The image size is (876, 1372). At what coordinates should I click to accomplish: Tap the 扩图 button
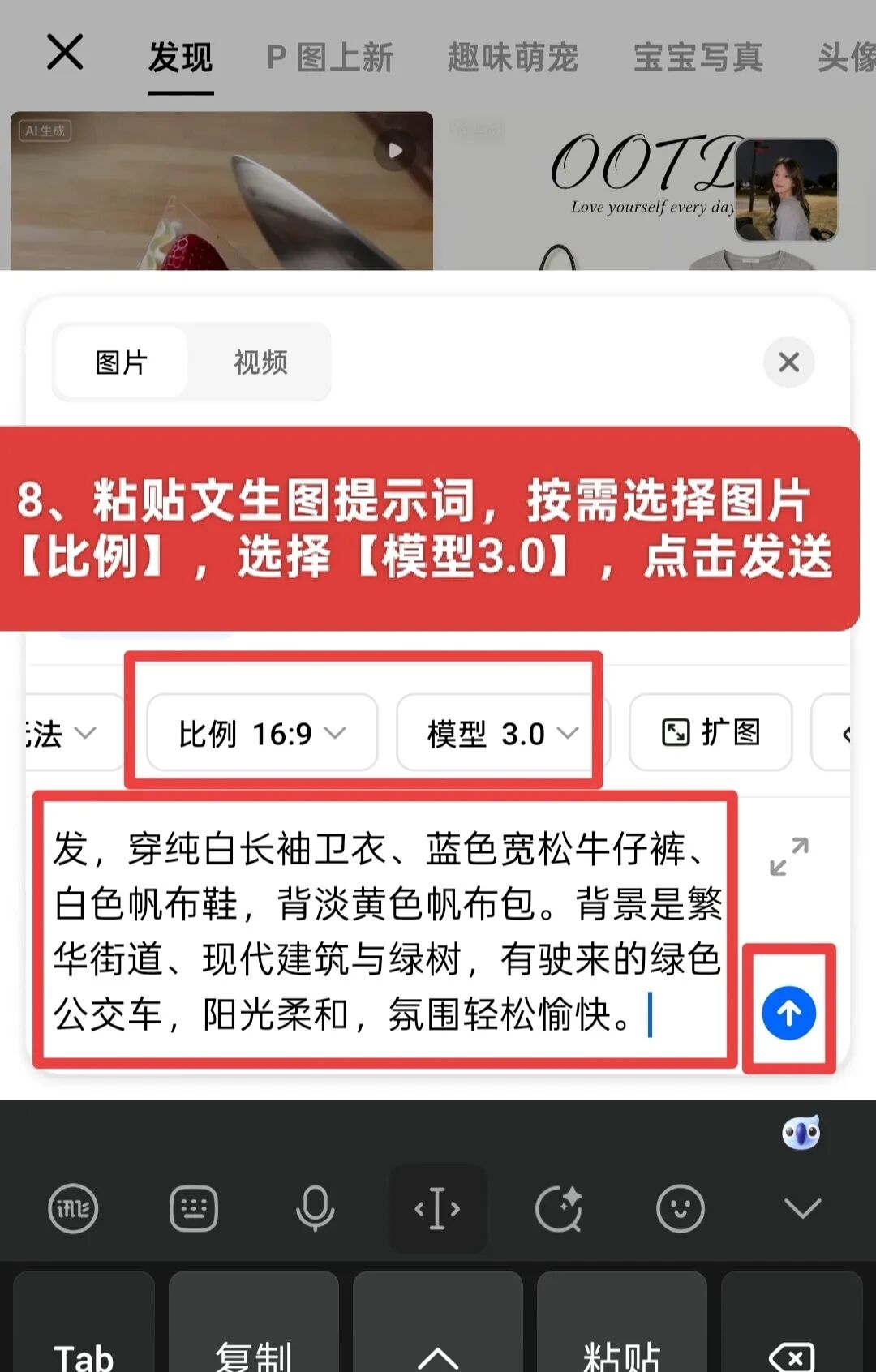(x=711, y=733)
